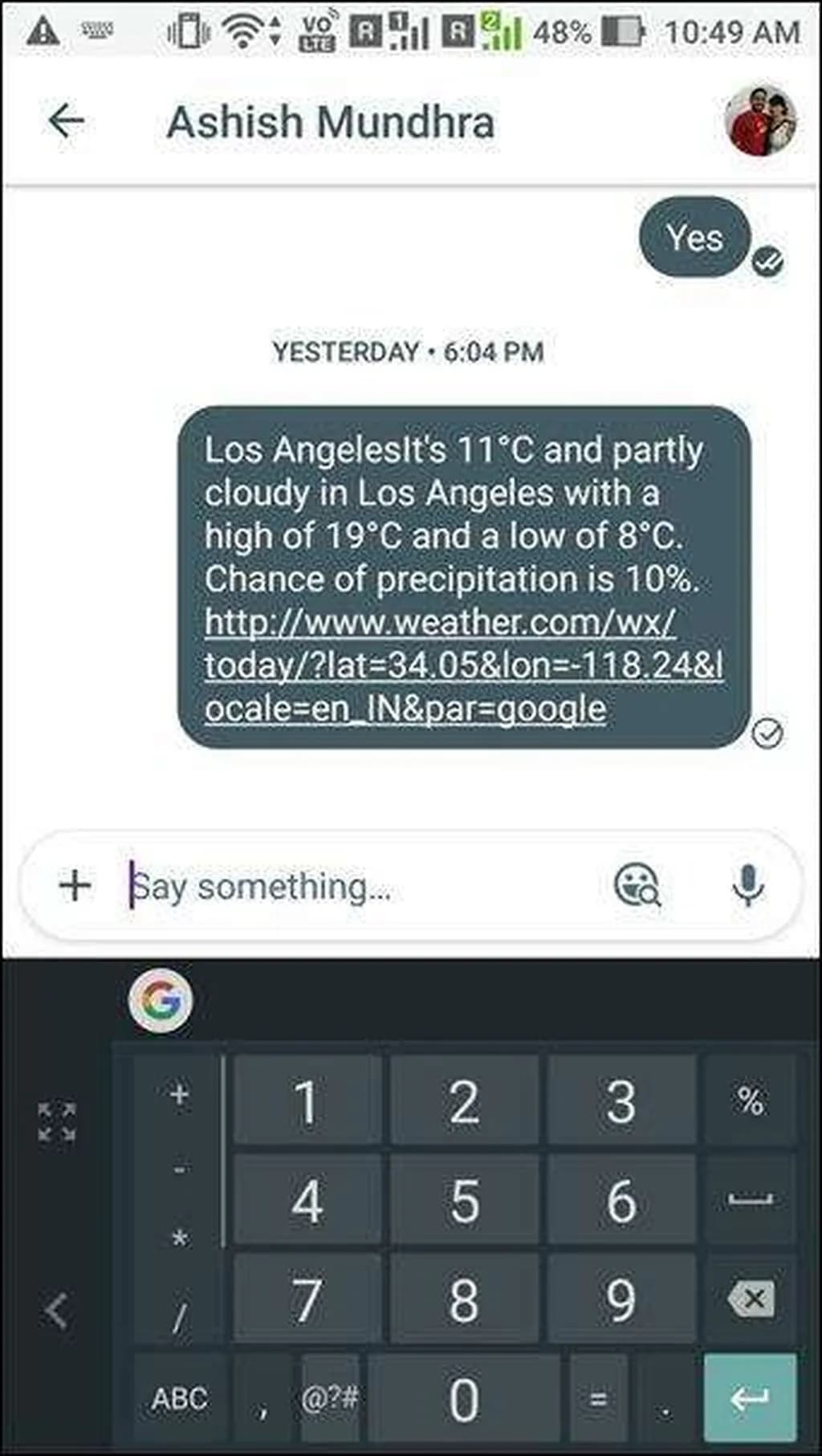Image resolution: width=822 pixels, height=1456 pixels.
Task: Tap the 0 key
Action: coord(464,1399)
